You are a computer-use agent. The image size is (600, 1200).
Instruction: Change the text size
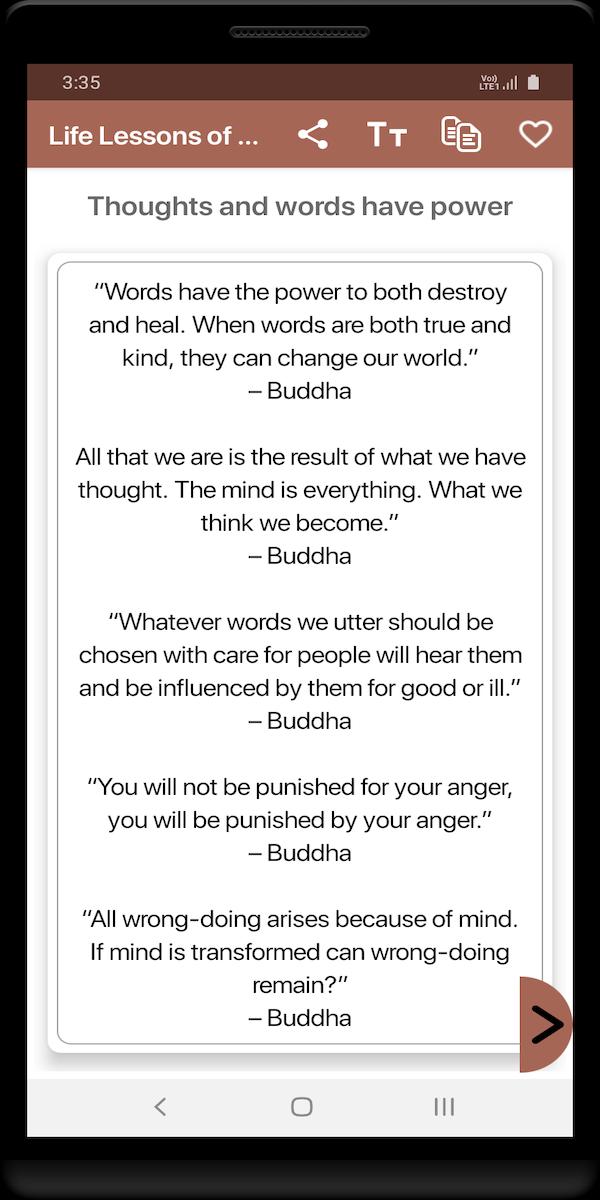click(x=387, y=135)
